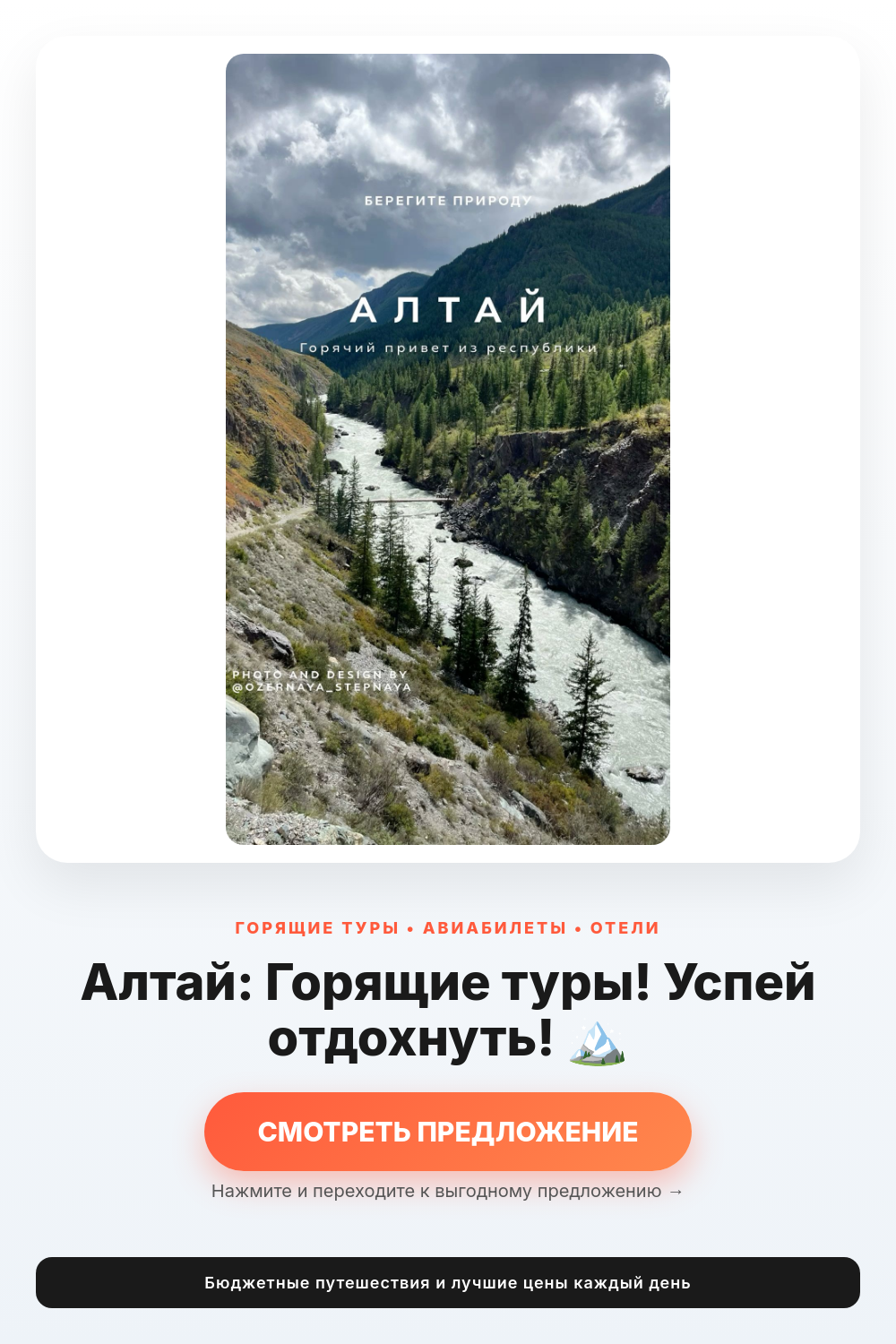Open the Алтай photo card

point(447,449)
